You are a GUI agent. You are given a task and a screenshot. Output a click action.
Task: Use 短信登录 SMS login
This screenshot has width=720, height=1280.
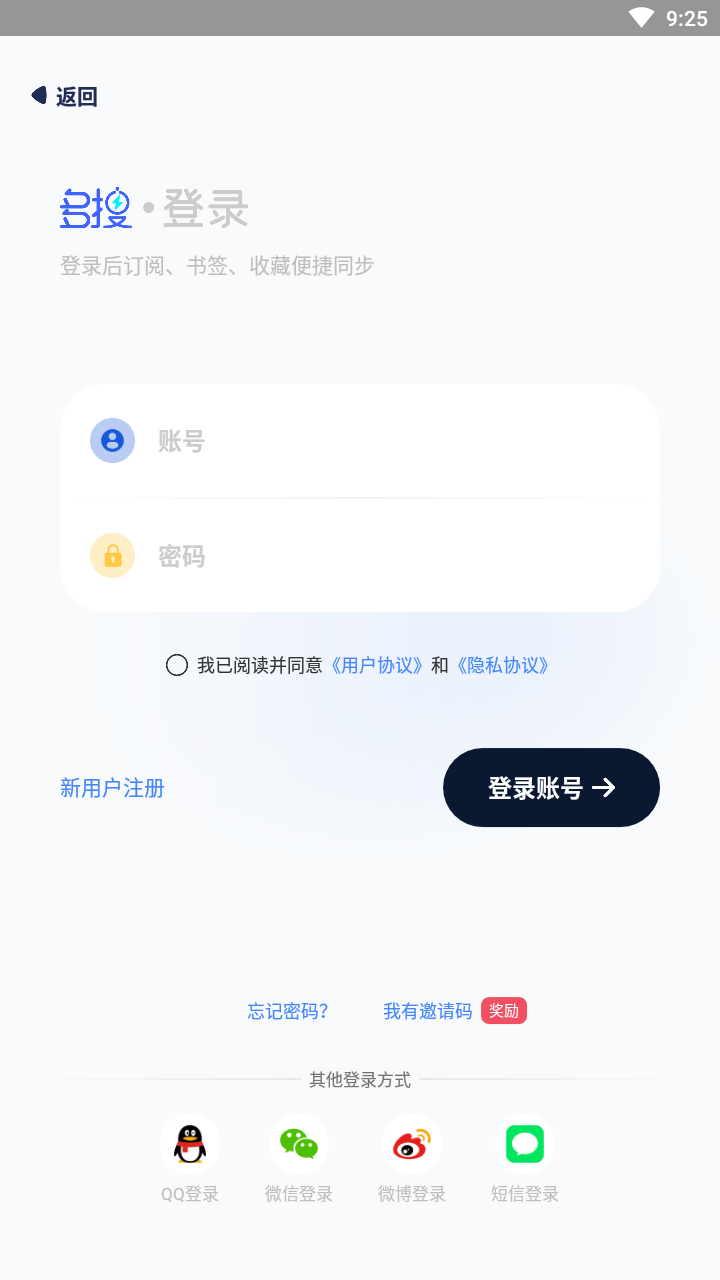(524, 1159)
